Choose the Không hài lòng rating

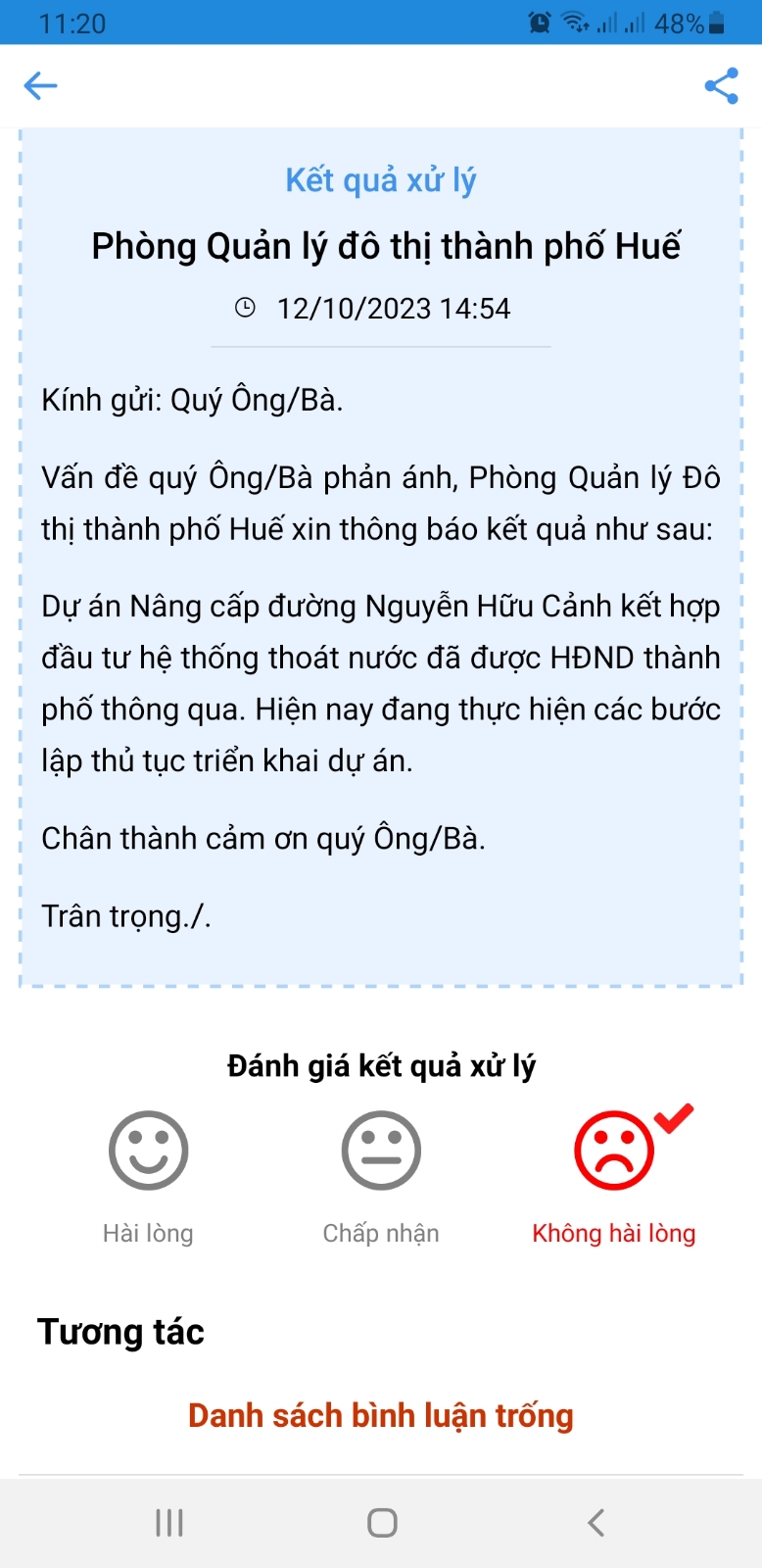pyautogui.click(x=614, y=1151)
